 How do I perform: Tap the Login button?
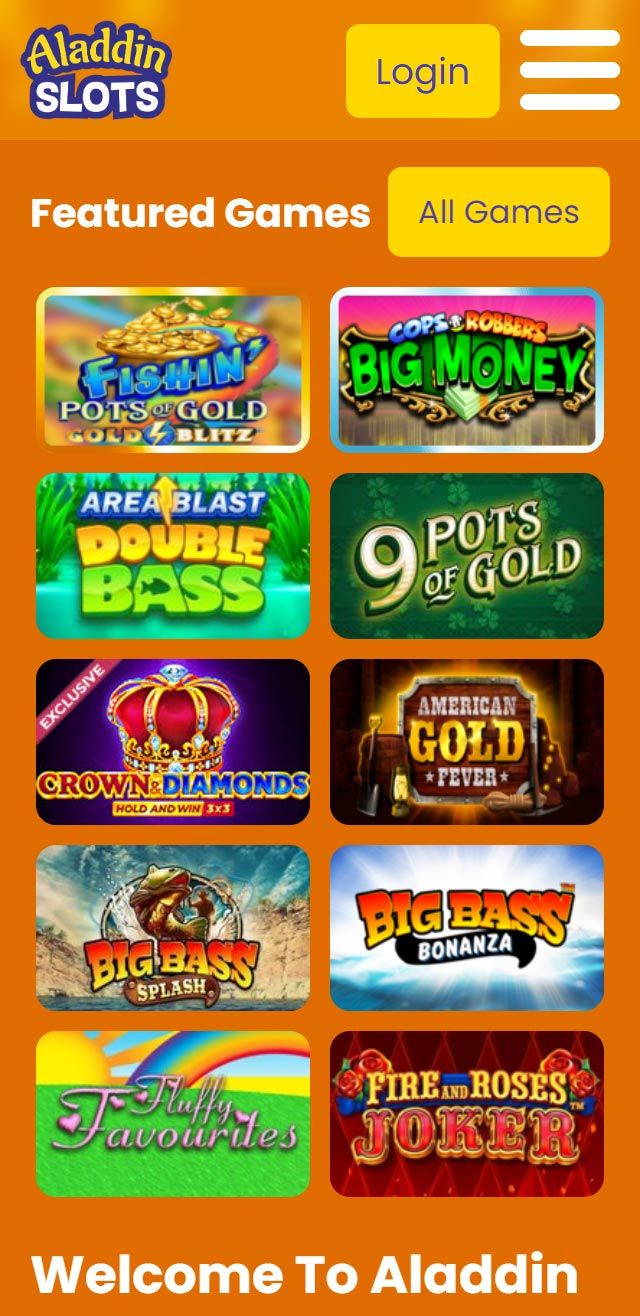point(422,71)
